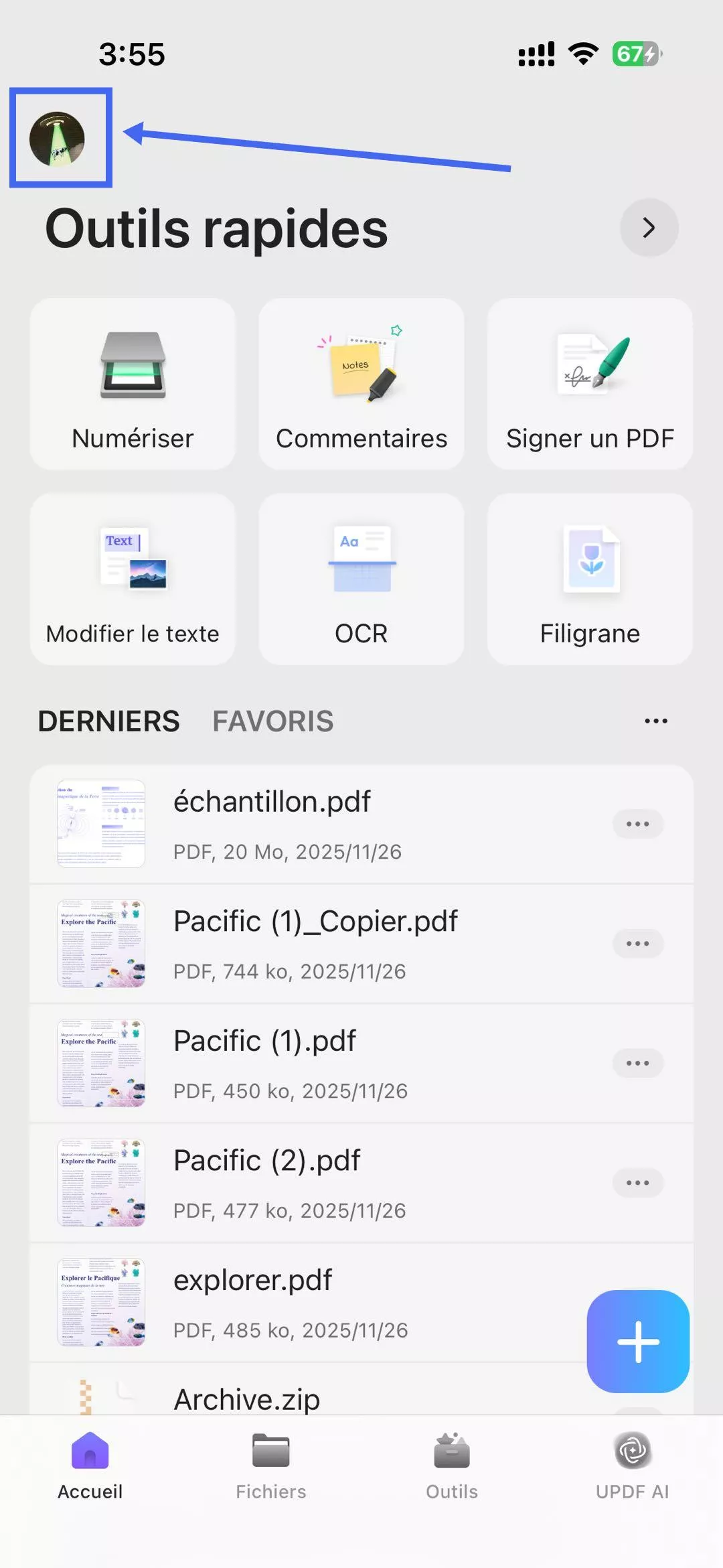Switch to the FAVORIS tab
723x1568 pixels.
[273, 721]
